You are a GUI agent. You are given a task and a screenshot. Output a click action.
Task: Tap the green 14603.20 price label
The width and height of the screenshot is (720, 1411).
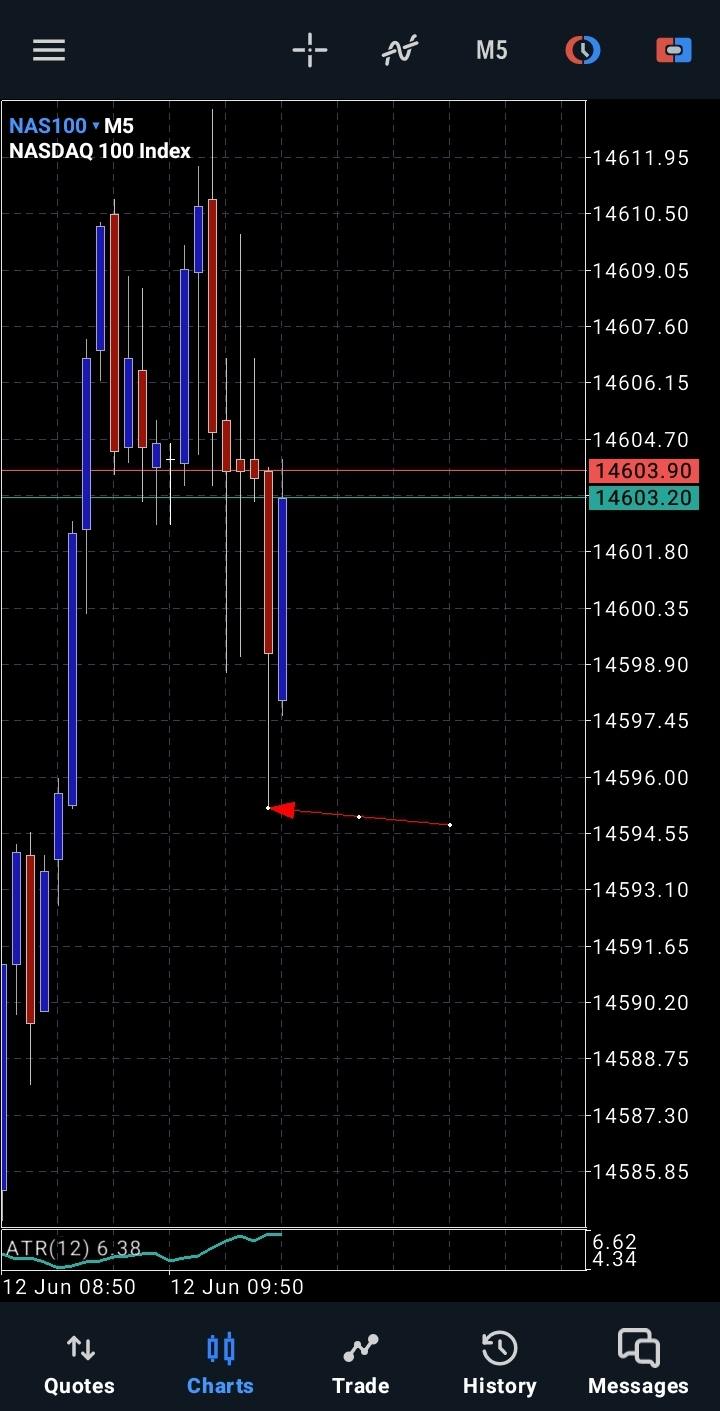coord(643,498)
